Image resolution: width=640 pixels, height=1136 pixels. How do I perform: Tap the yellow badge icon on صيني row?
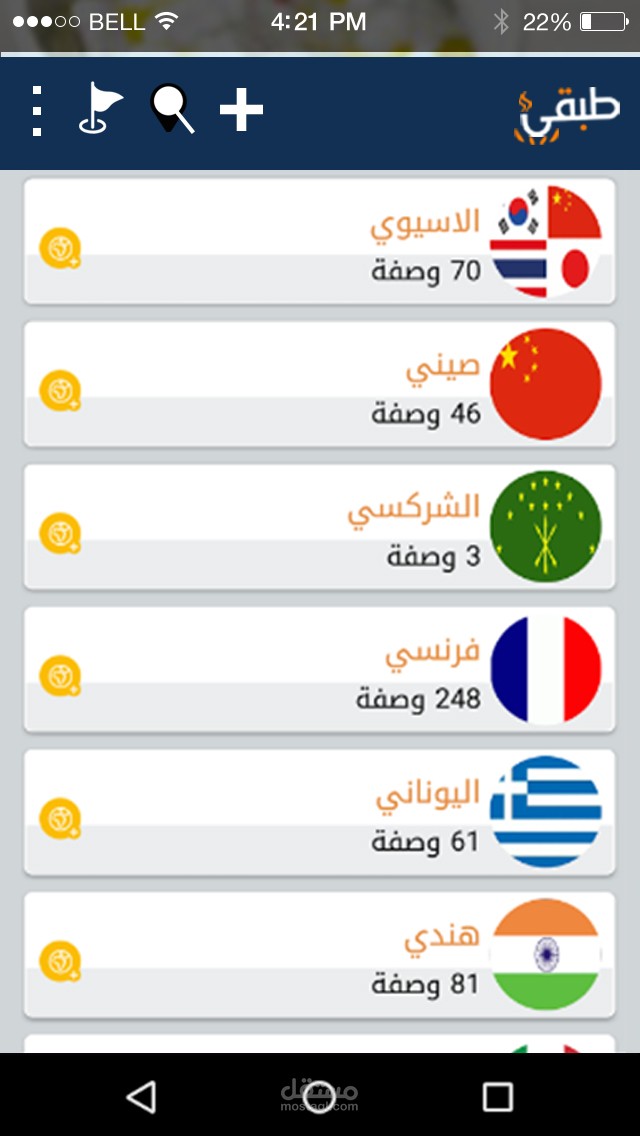point(59,391)
